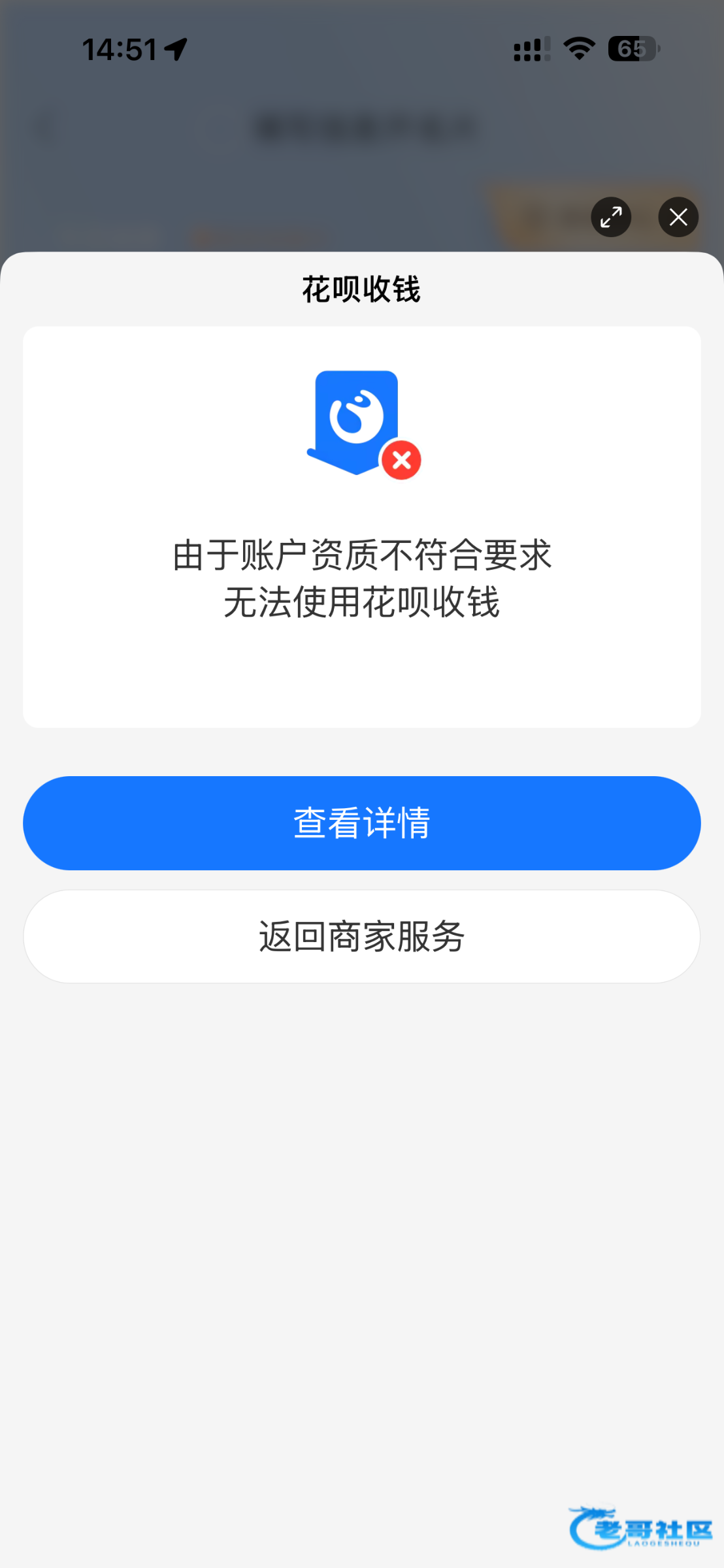Expand the sheet with the fullscreen arrows icon

[611, 217]
